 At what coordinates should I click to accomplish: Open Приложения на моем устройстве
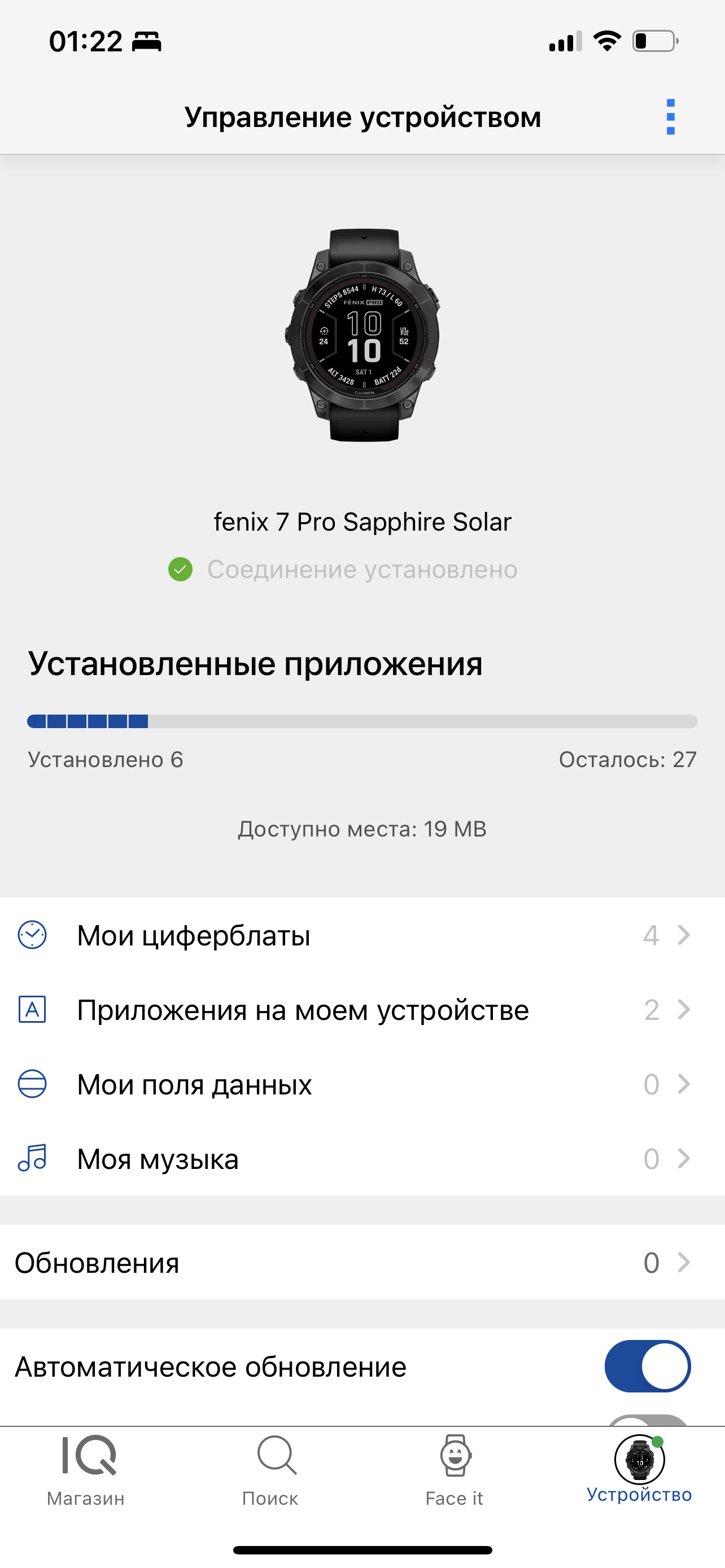pyautogui.click(x=361, y=1010)
